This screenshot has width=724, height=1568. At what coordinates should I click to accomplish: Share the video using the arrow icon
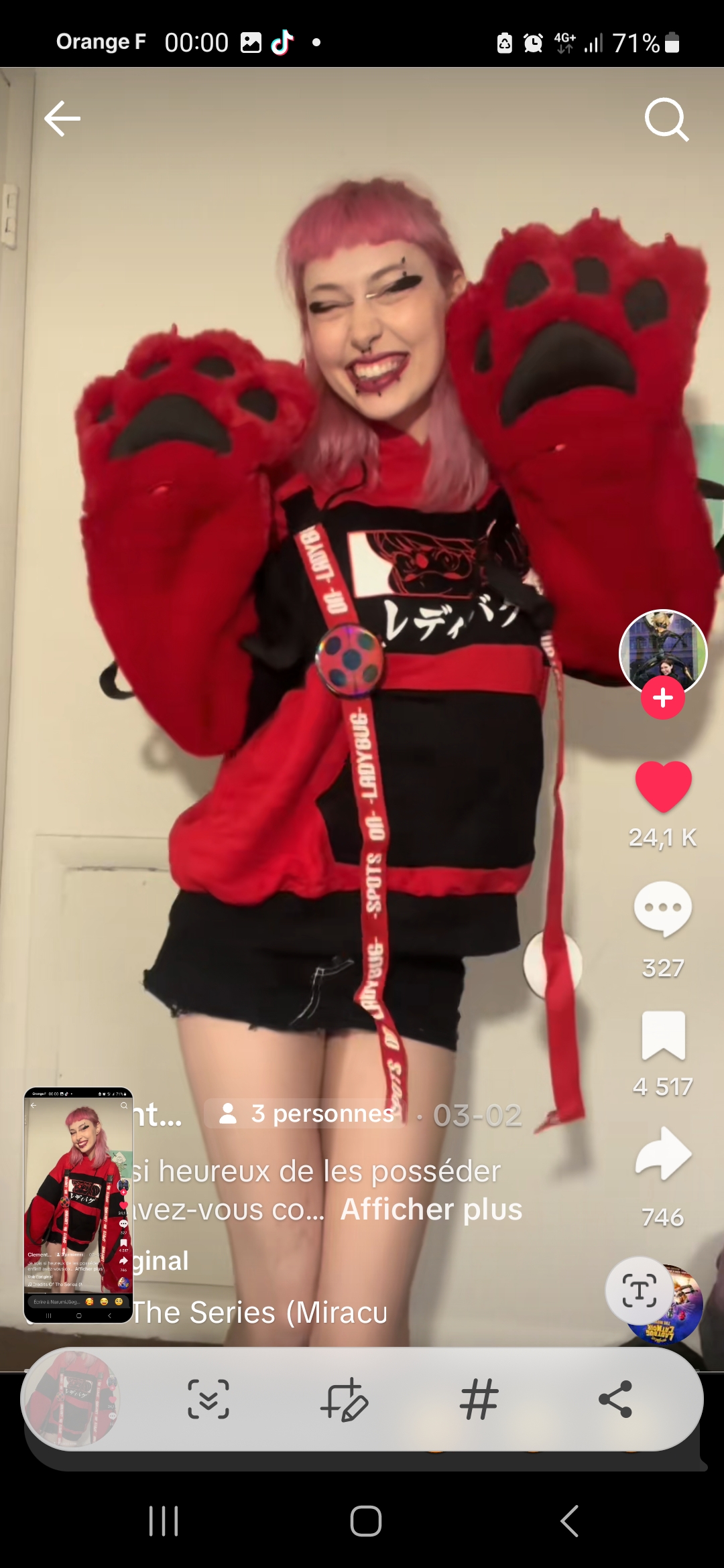coord(662,1154)
